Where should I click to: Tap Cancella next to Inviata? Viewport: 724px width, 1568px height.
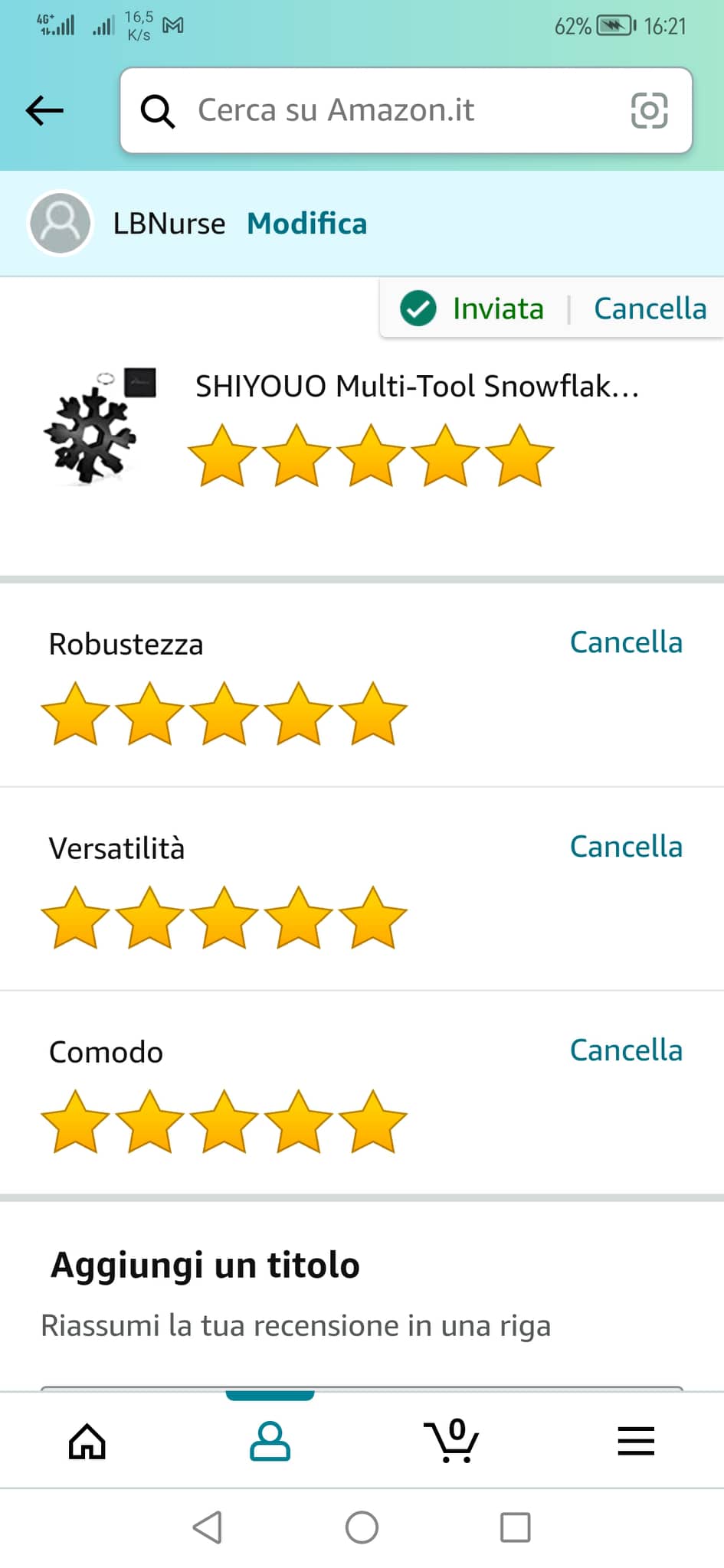coord(650,309)
